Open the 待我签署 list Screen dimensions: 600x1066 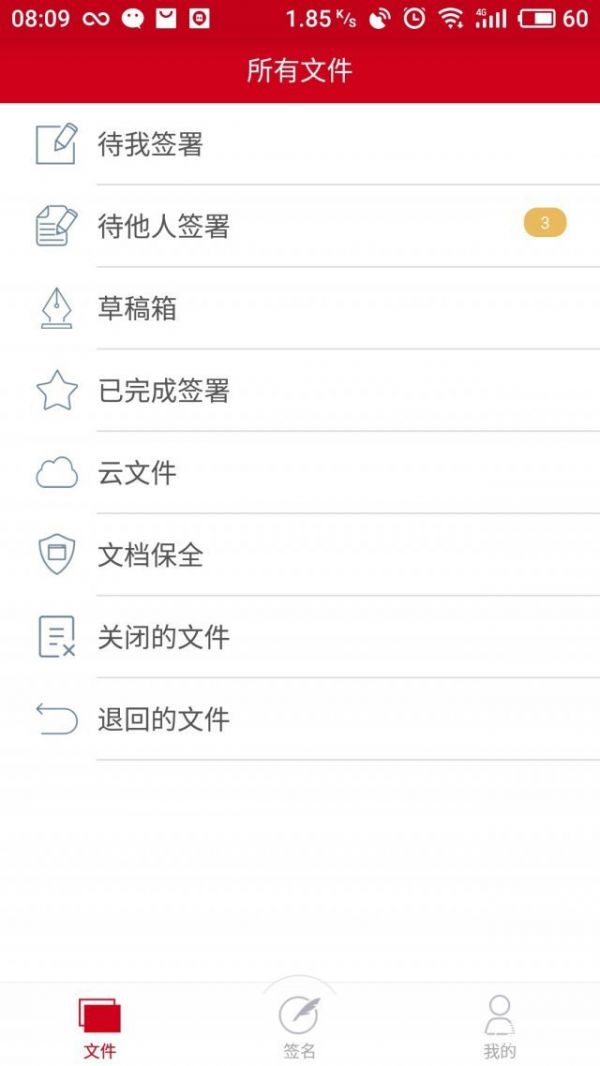(x=300, y=144)
